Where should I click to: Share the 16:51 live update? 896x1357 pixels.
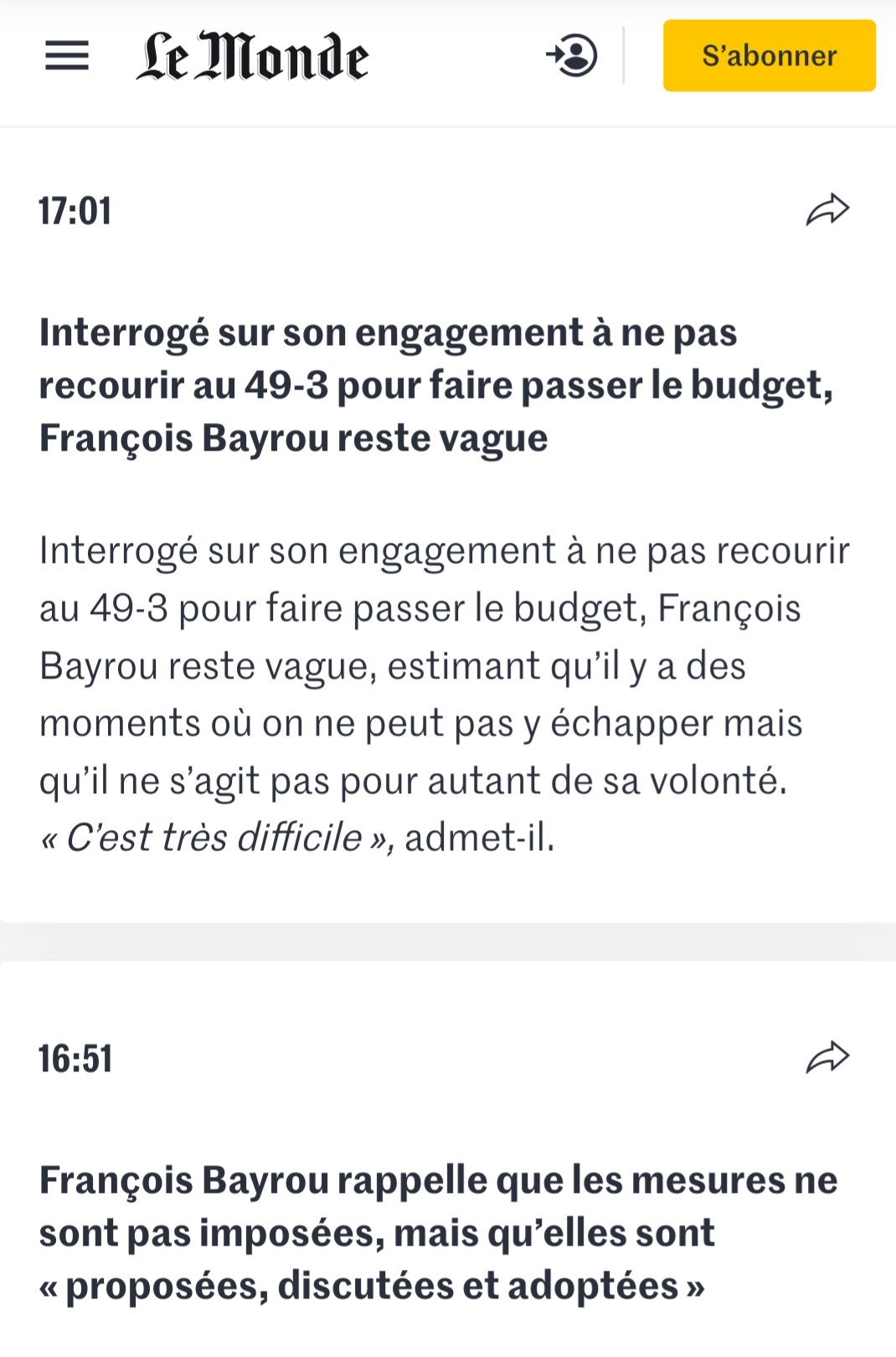(827, 1058)
